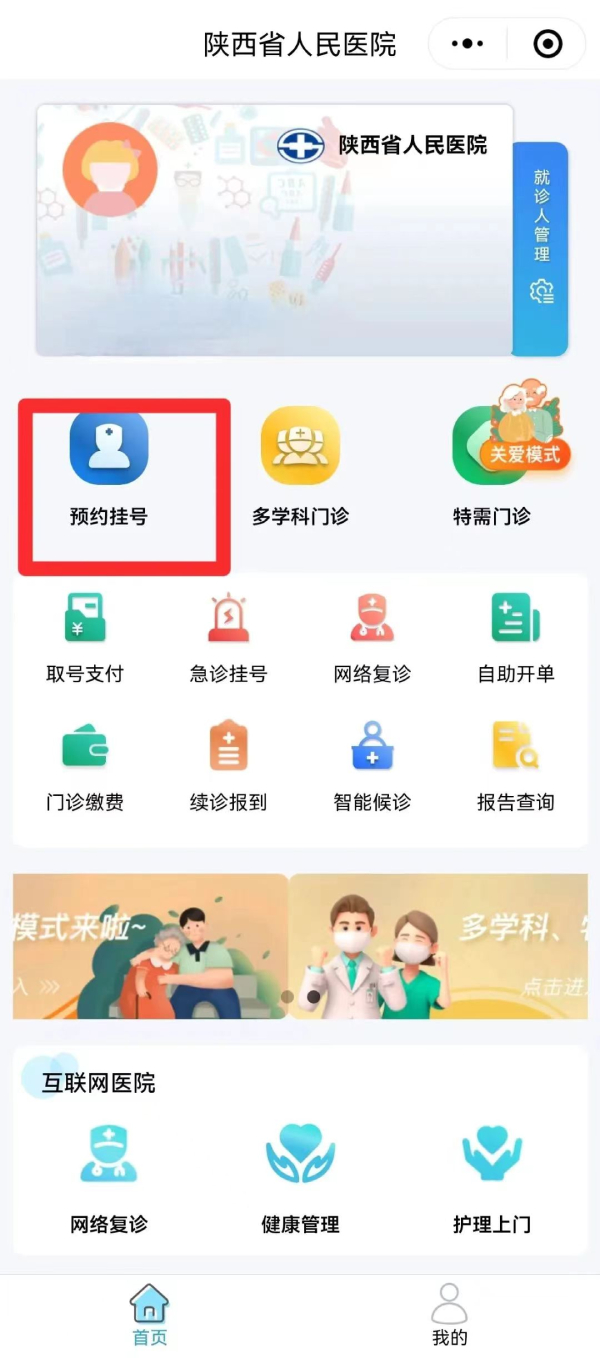The image size is (600, 1358).
Task: Close the mini program with the circle button
Action: 547,44
